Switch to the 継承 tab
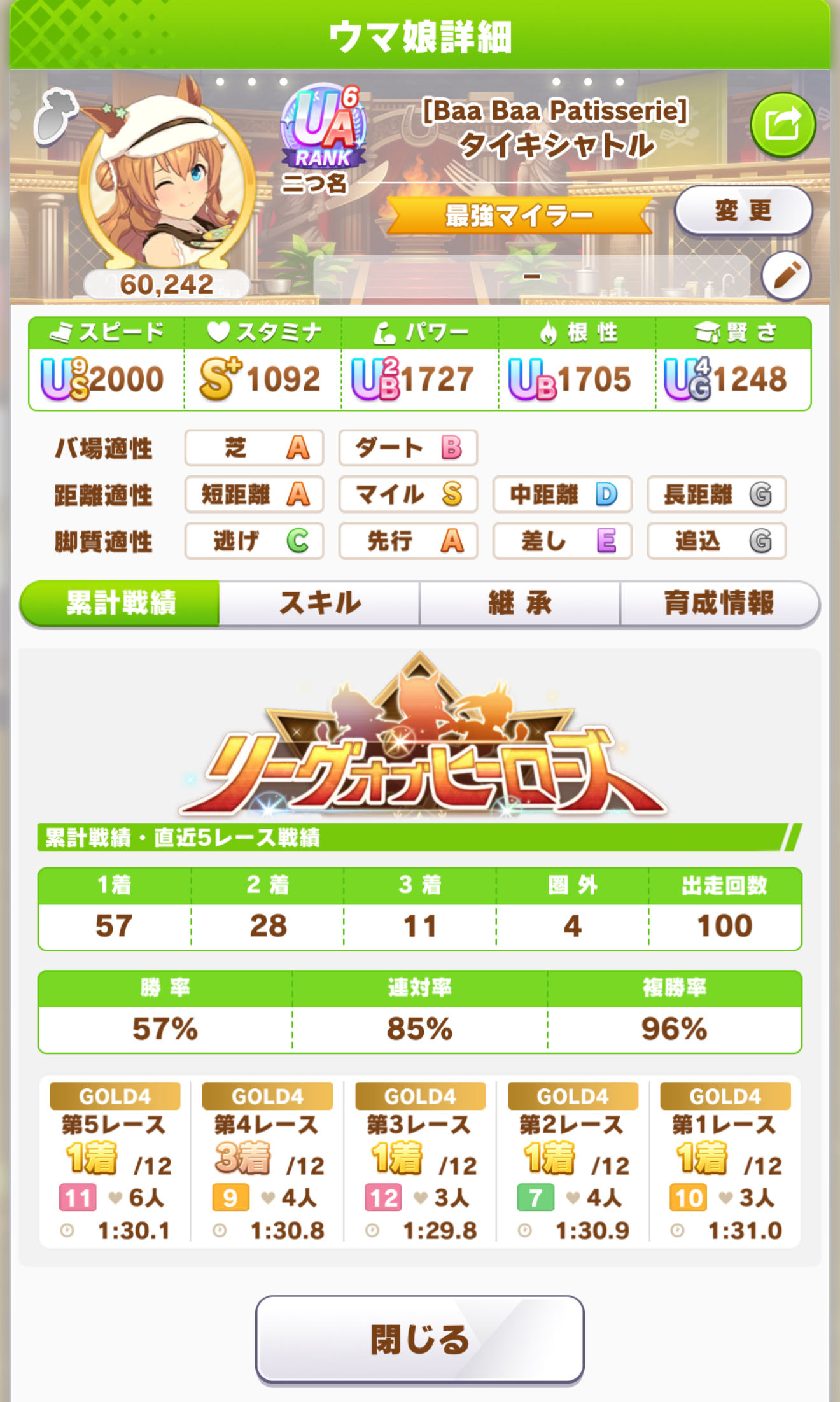Screen dimensions: 840x1402 pos(520,603)
